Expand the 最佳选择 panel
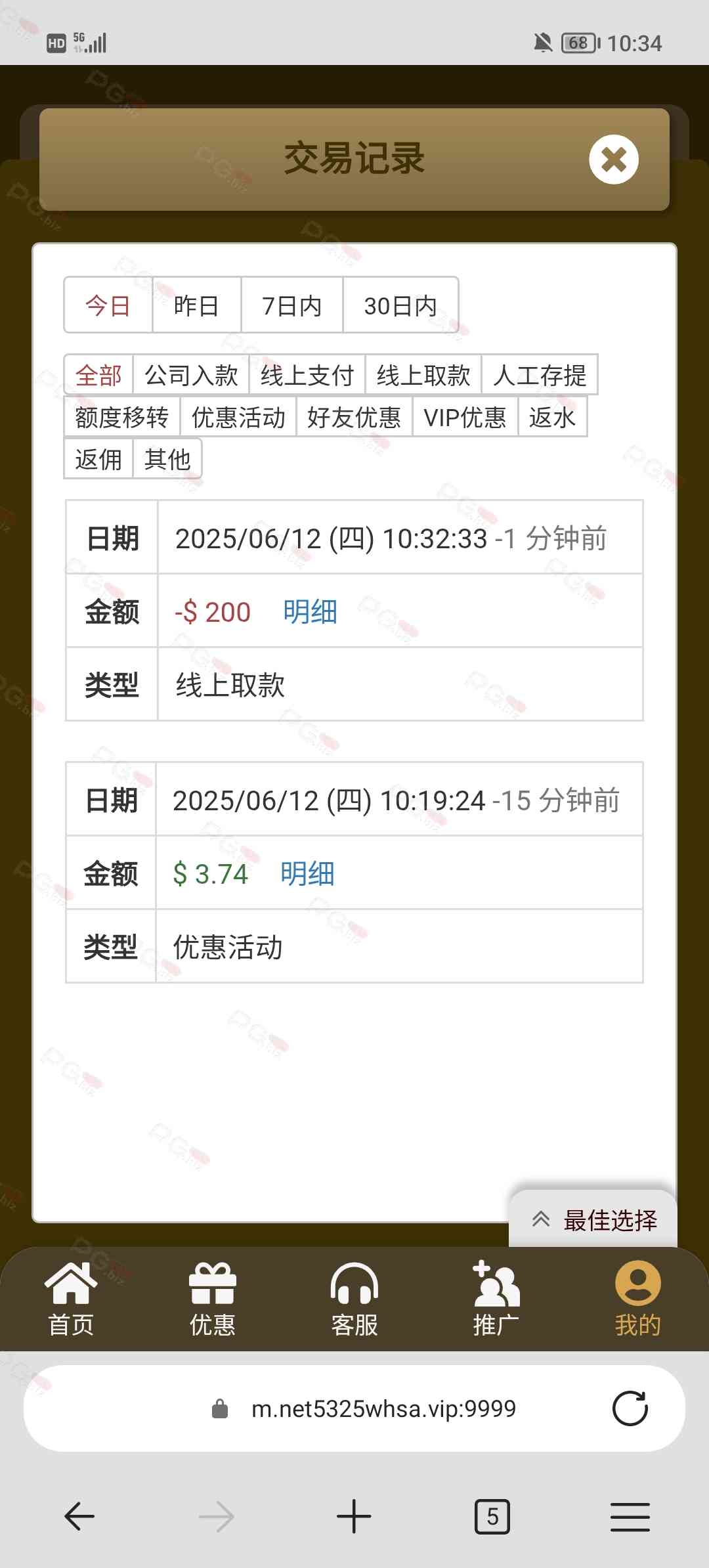The width and height of the screenshot is (709, 1568). coord(593,1220)
